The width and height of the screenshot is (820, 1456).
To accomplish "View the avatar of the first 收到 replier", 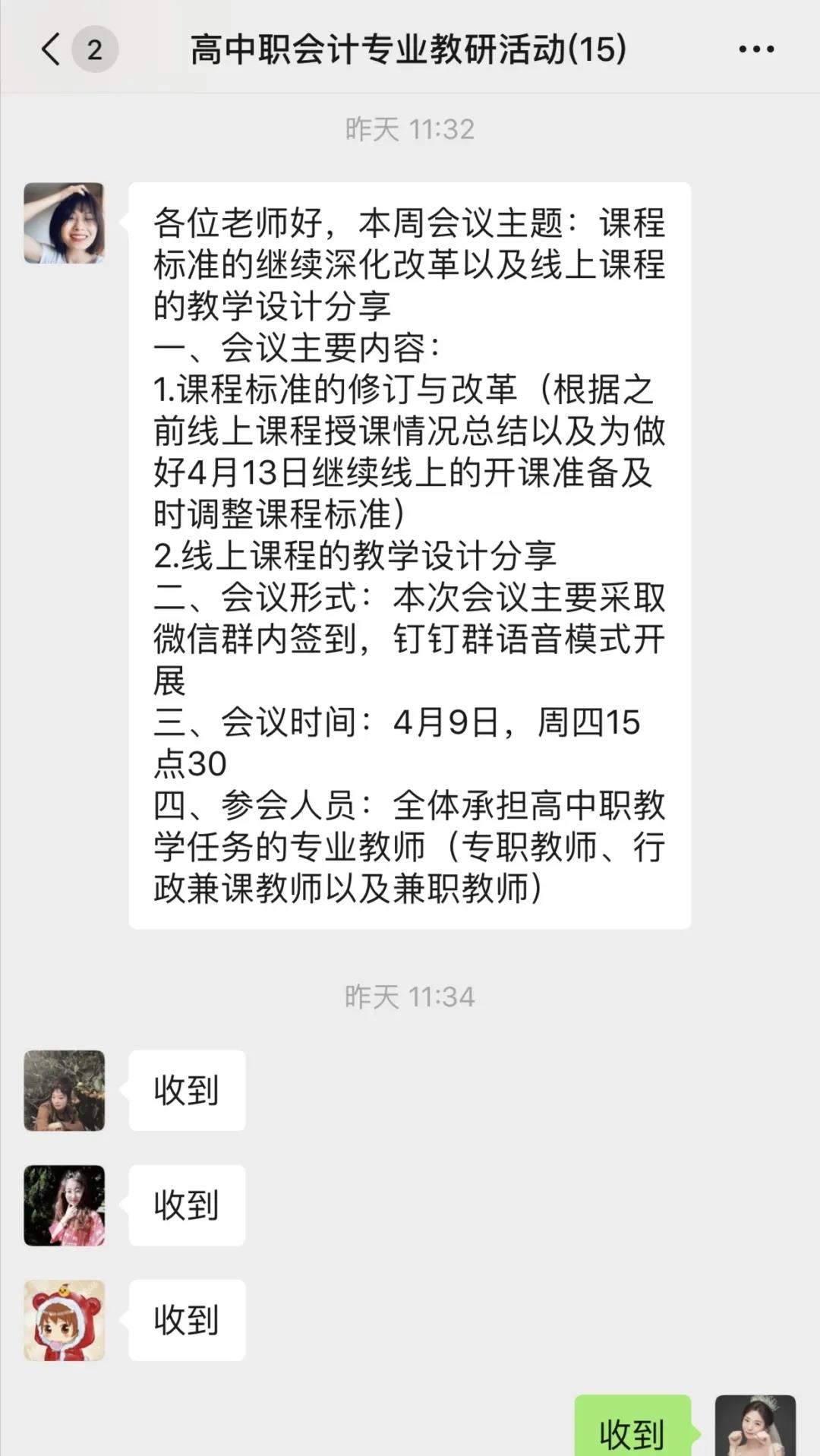I will tap(64, 1091).
